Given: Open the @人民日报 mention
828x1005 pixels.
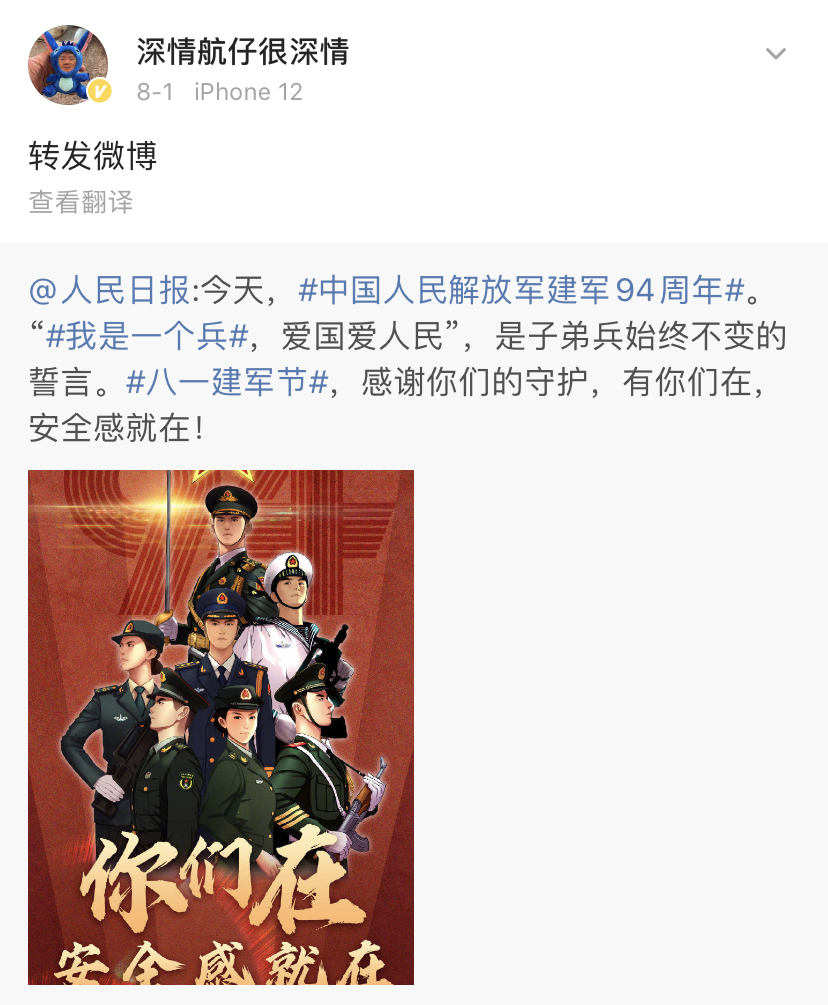Looking at the screenshot, I should pyautogui.click(x=109, y=291).
